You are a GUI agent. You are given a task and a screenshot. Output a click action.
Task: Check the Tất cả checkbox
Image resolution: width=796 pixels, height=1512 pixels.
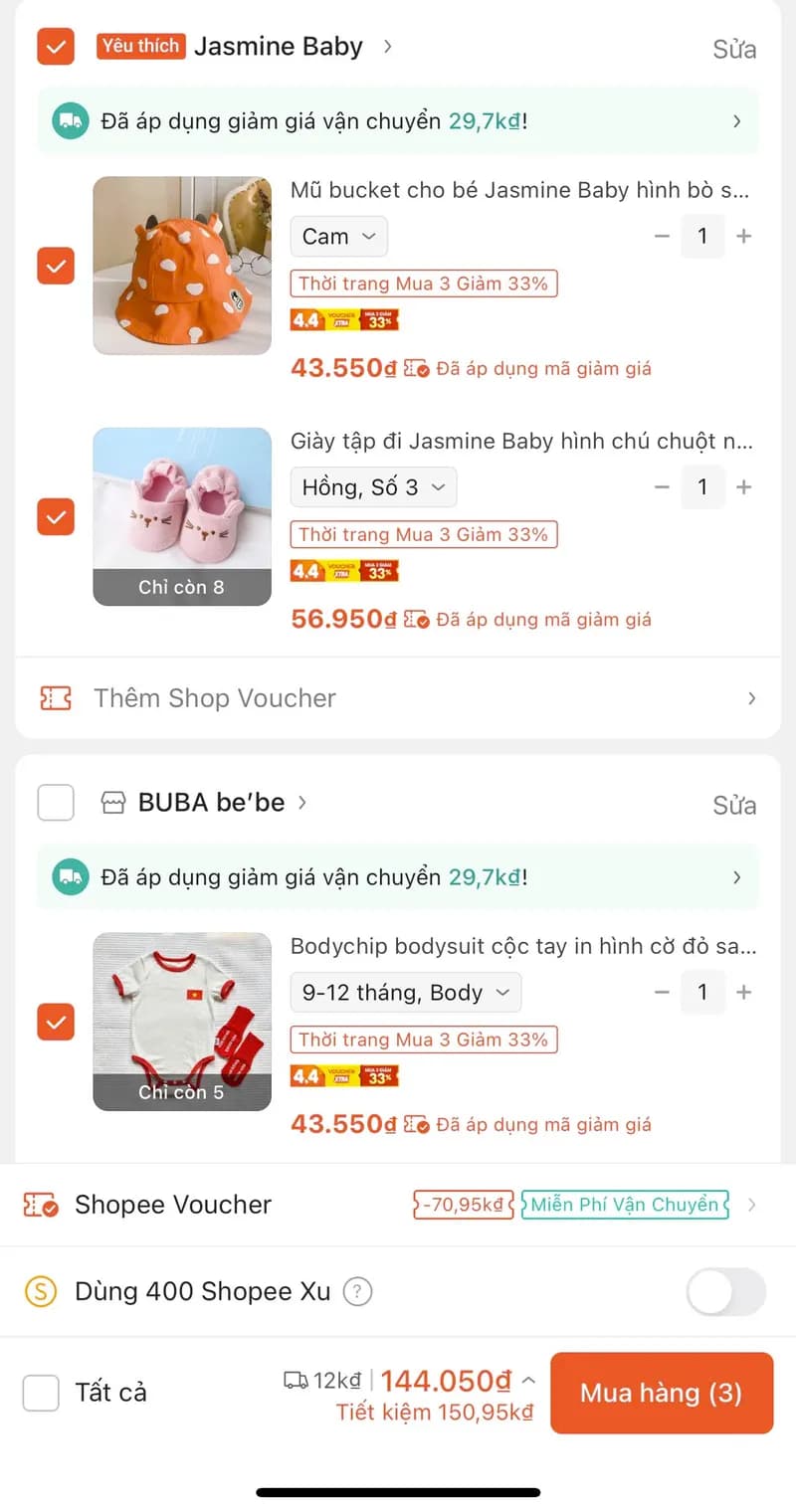click(x=42, y=1393)
